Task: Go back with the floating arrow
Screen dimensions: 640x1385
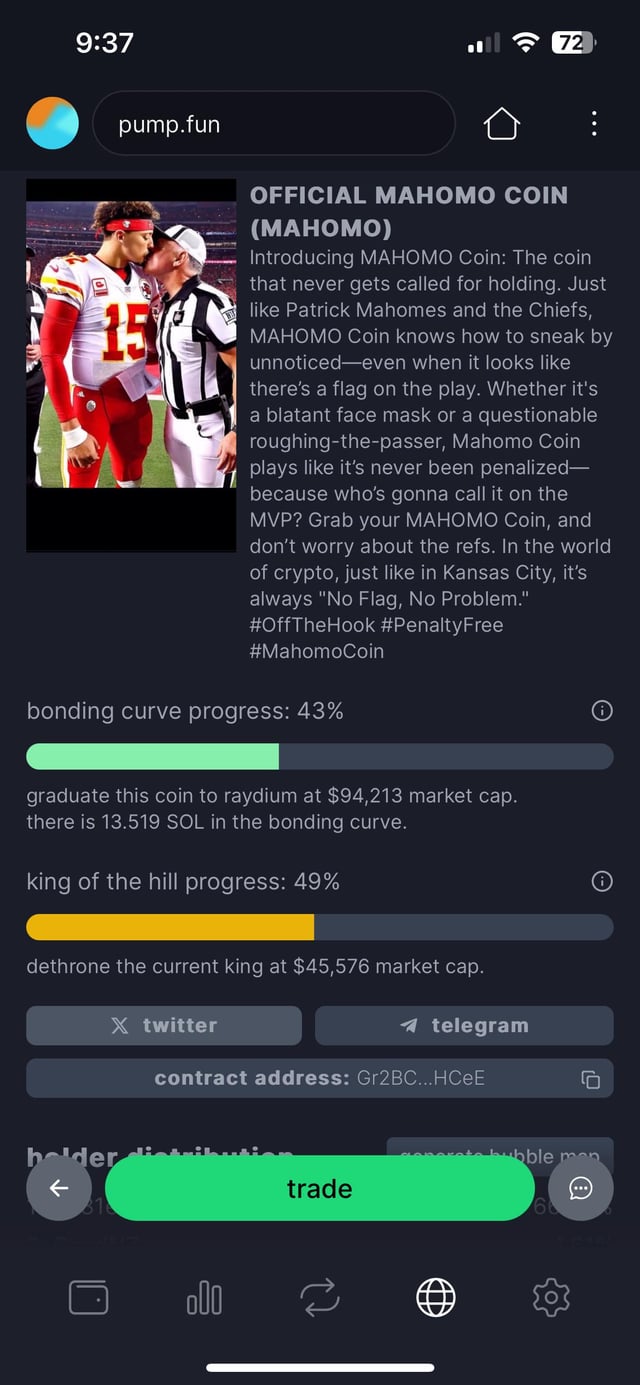Action: pyautogui.click(x=59, y=1188)
